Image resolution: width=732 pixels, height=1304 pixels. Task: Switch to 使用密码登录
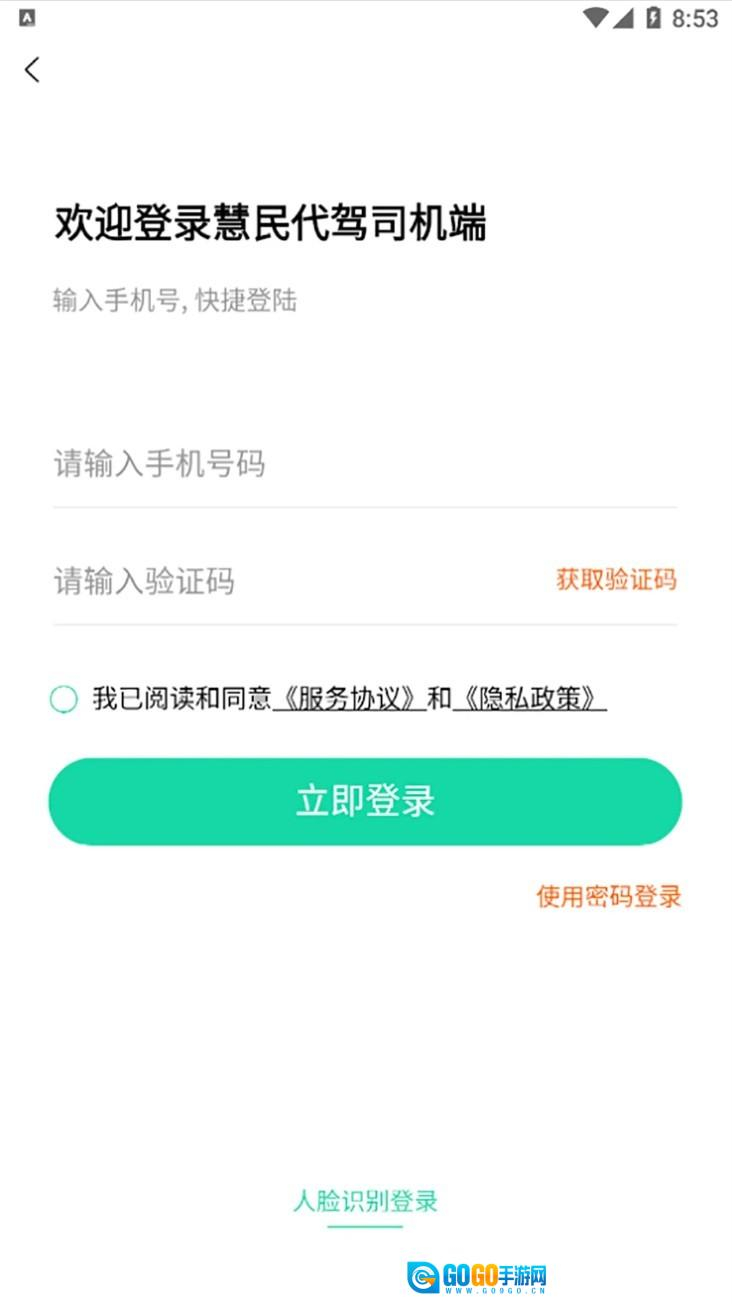pos(608,896)
